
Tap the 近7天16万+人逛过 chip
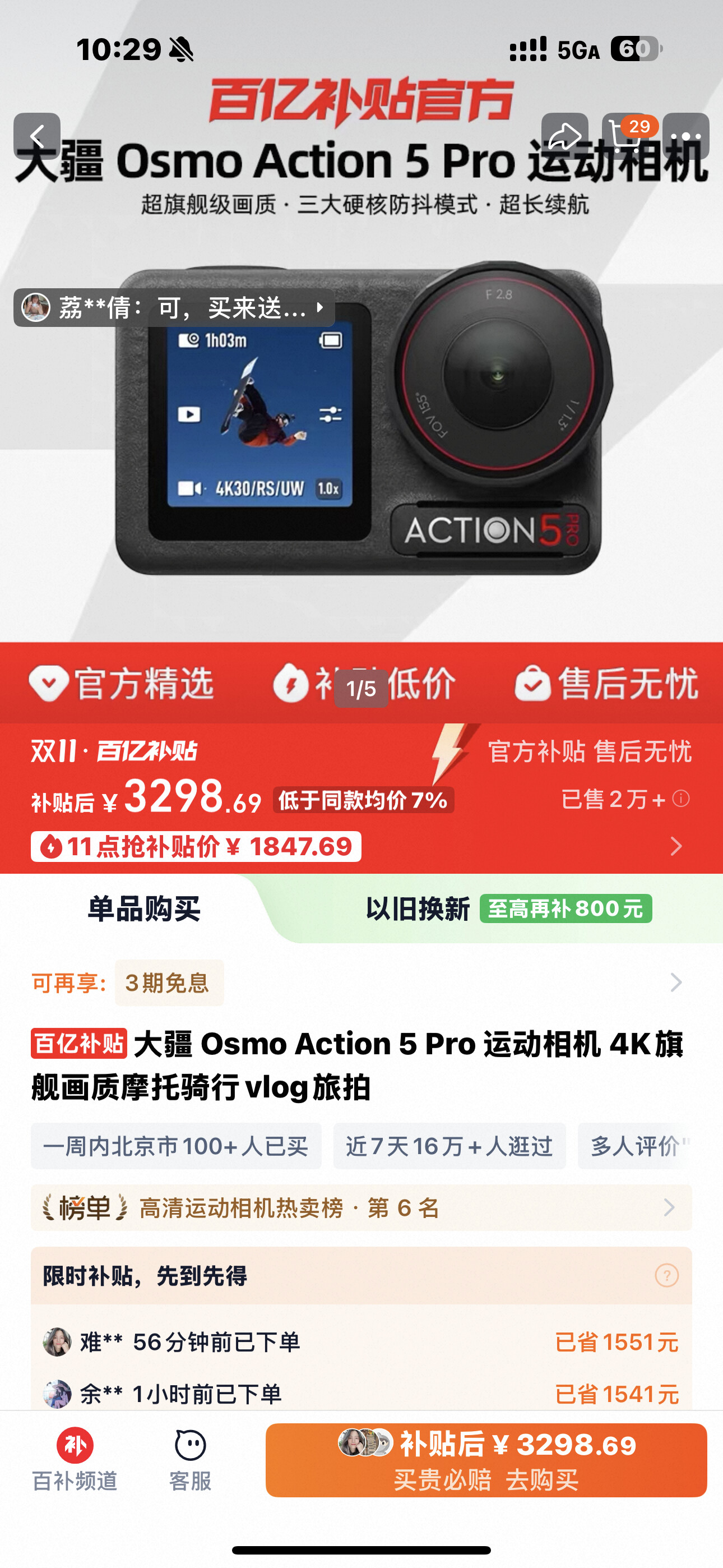pos(449,1146)
